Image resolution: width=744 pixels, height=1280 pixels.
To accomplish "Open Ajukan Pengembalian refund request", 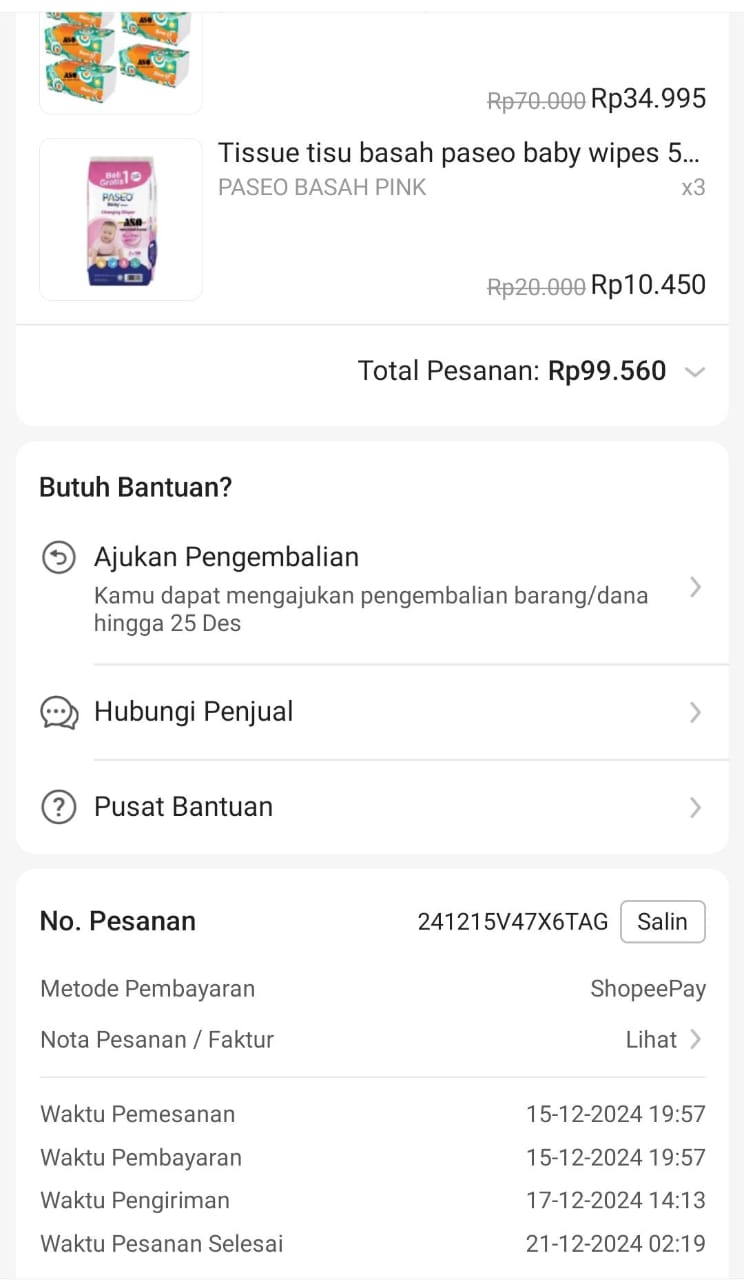I will tap(371, 588).
